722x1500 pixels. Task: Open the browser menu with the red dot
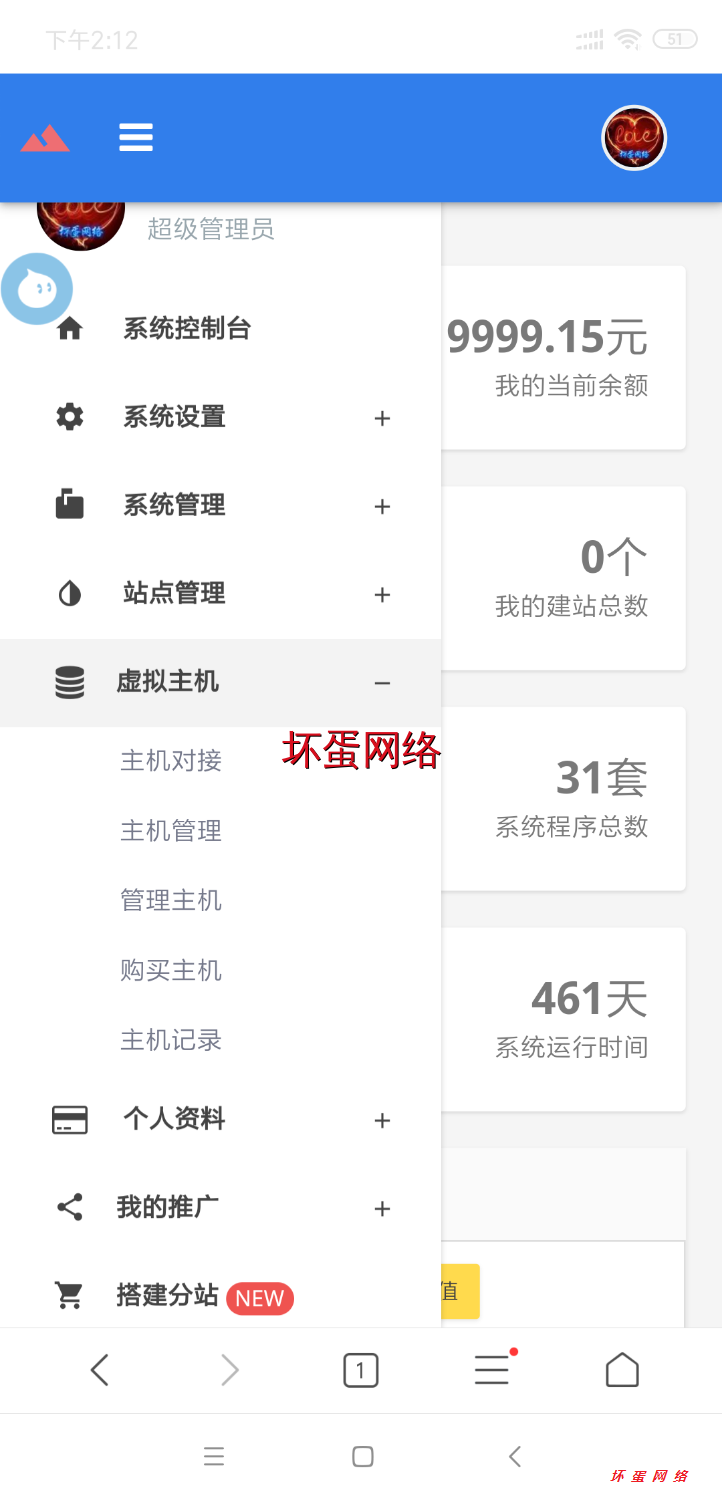[x=491, y=1369]
